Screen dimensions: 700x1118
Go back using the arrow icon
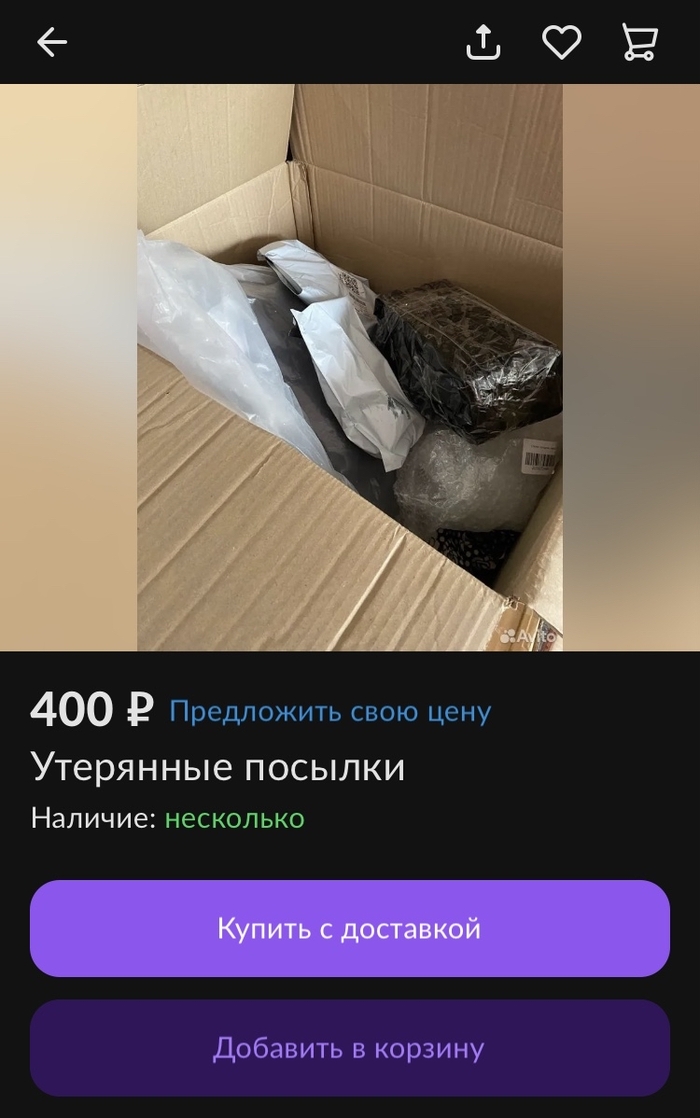click(x=52, y=42)
